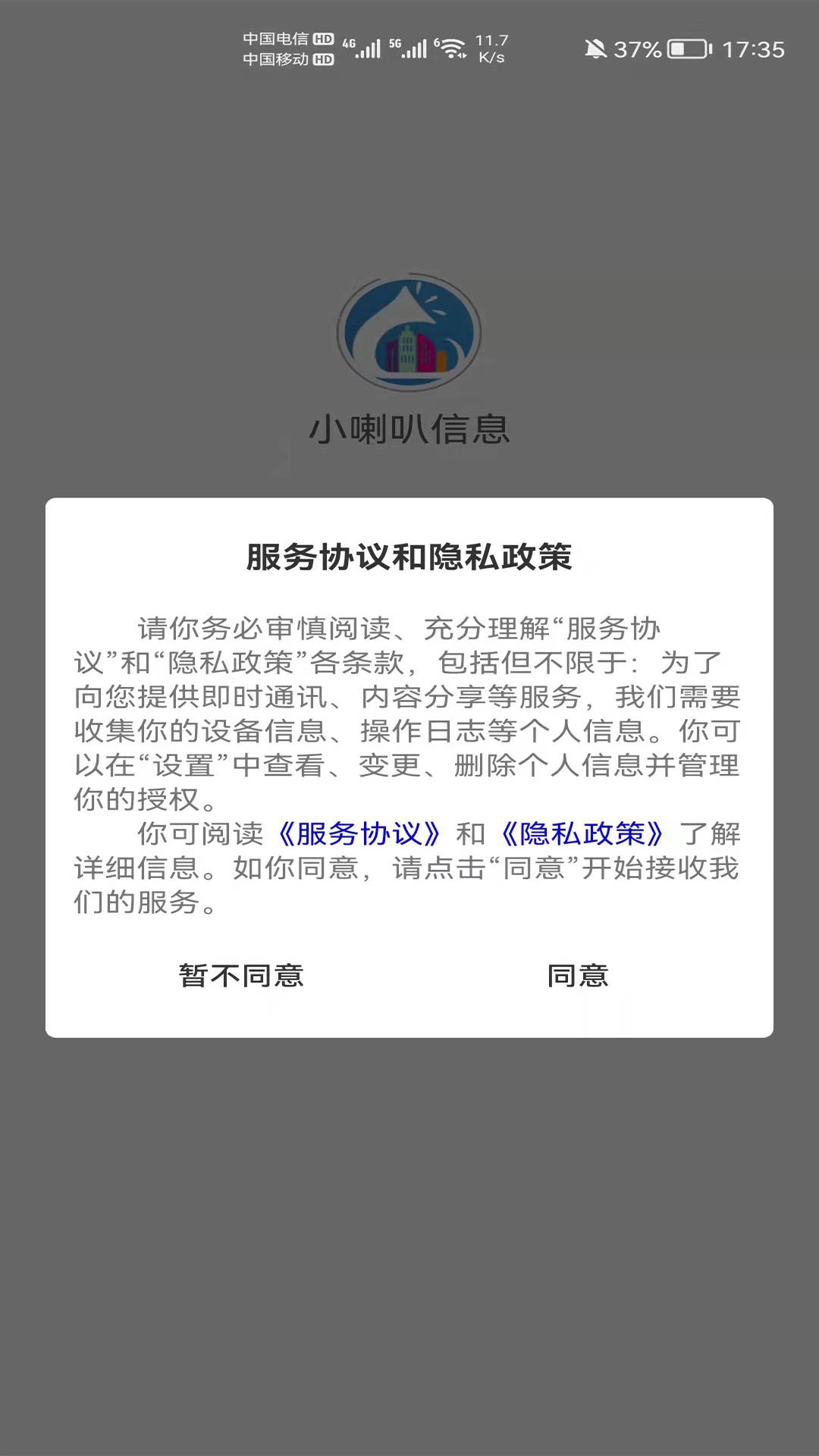Click the white consent dialog card

coord(409,766)
